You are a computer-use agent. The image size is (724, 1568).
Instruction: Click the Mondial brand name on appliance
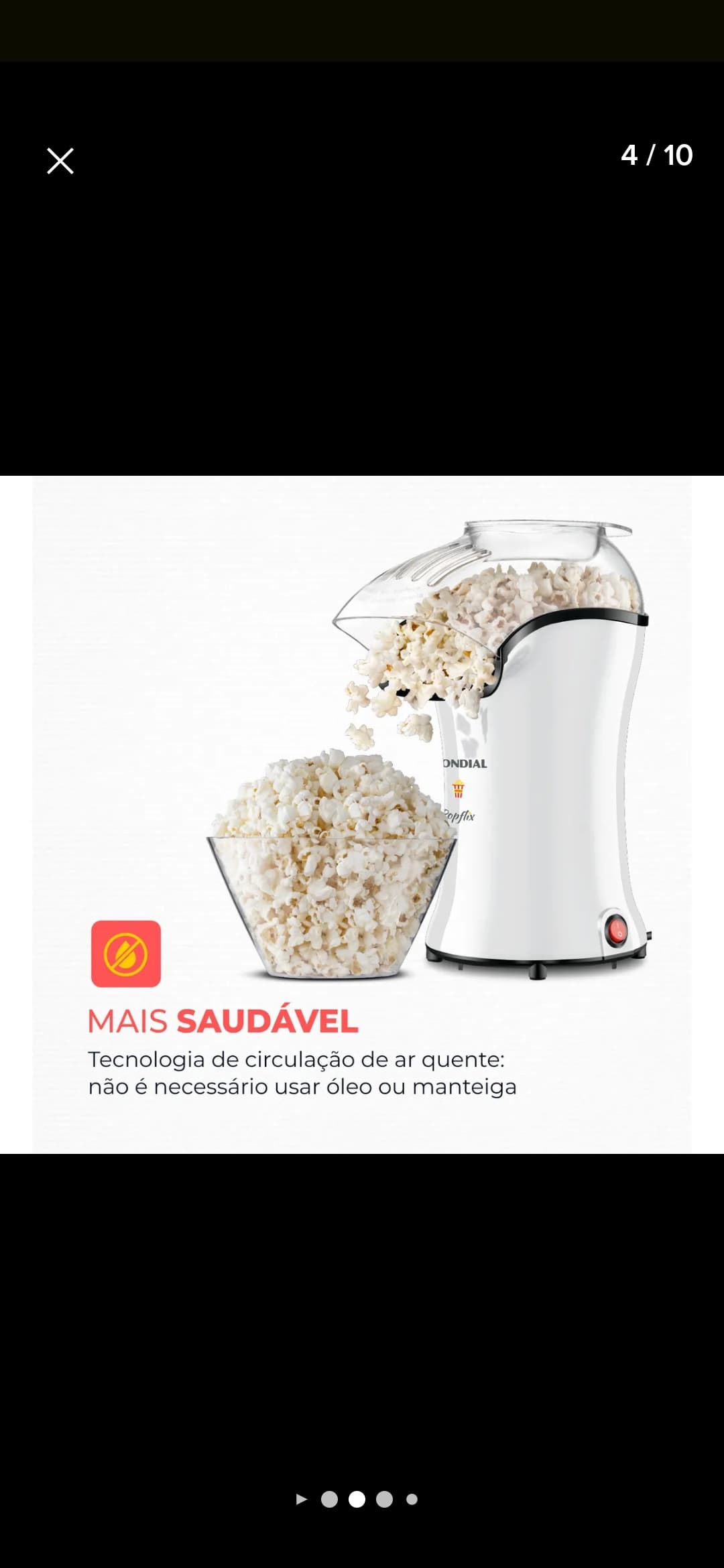pos(465,764)
